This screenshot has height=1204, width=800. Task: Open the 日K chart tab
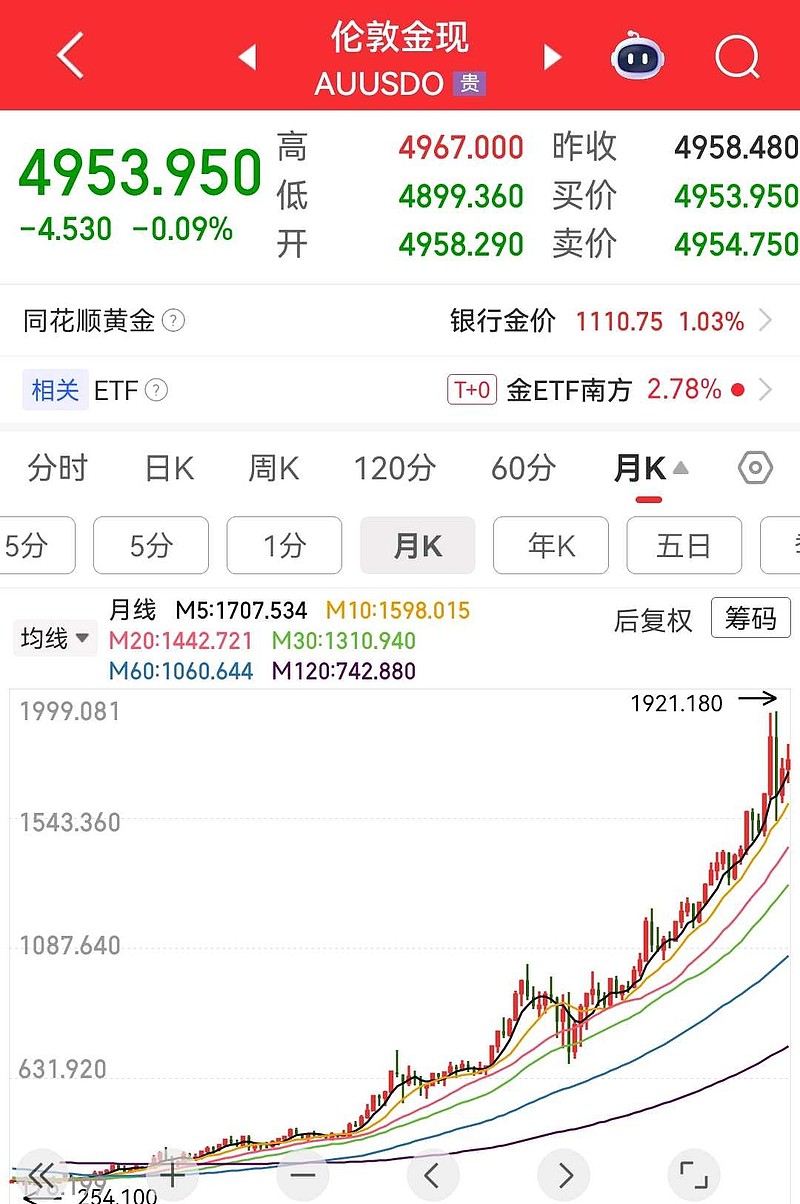[166, 468]
